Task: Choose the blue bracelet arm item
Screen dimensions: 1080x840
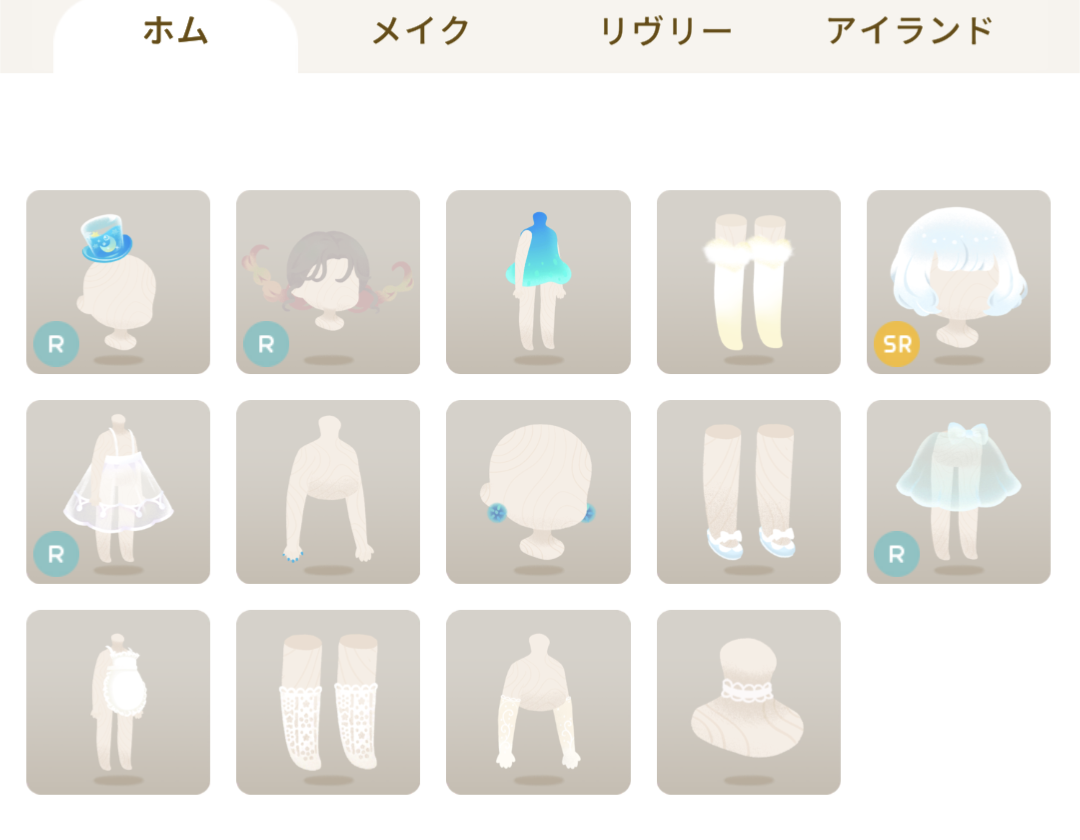Action: pyautogui.click(x=328, y=492)
